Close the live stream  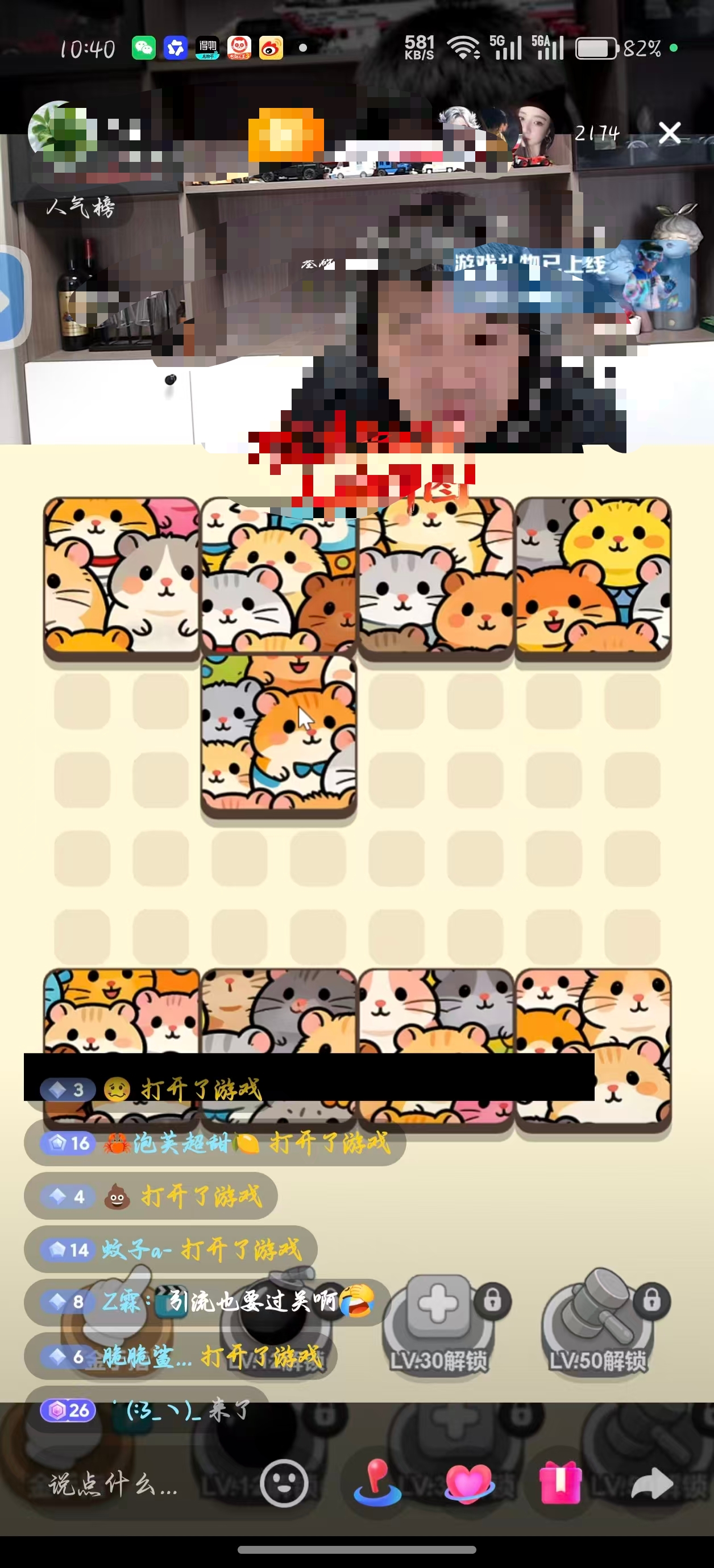point(670,132)
